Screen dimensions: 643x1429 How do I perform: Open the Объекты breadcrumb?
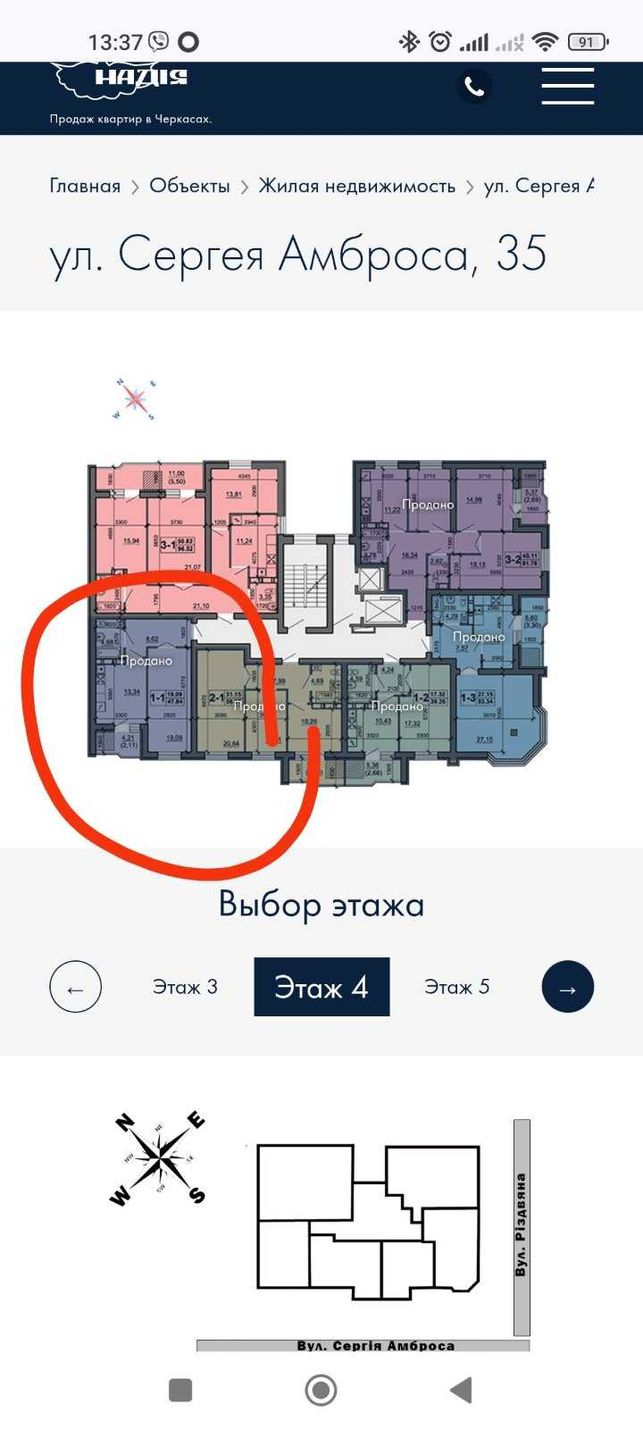click(x=190, y=186)
